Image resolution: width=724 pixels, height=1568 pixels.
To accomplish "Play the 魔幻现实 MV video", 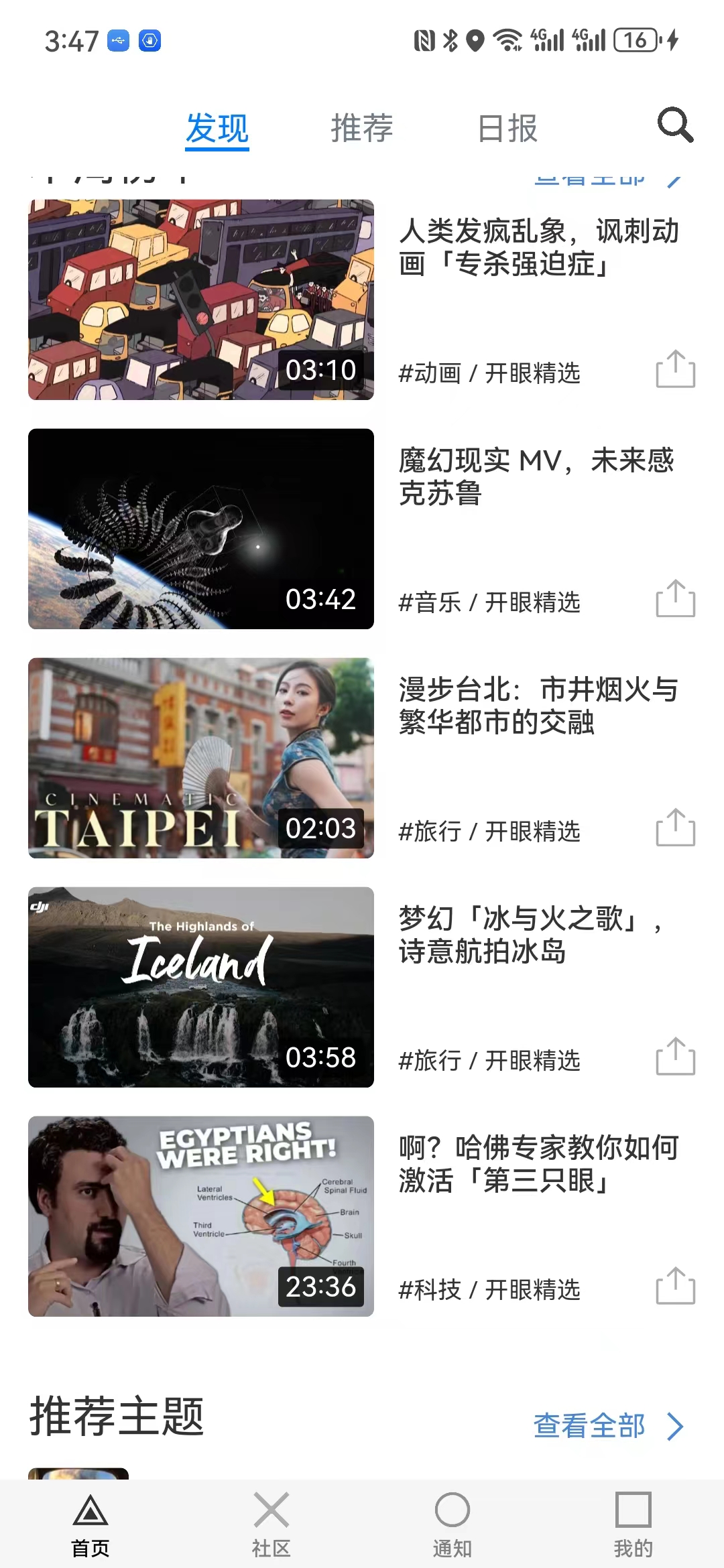I will tap(201, 529).
